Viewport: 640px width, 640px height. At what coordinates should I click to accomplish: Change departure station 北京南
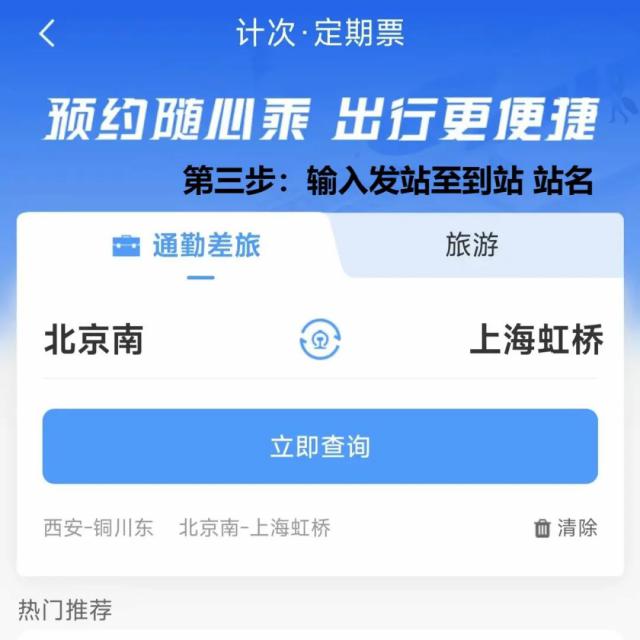pos(94,340)
